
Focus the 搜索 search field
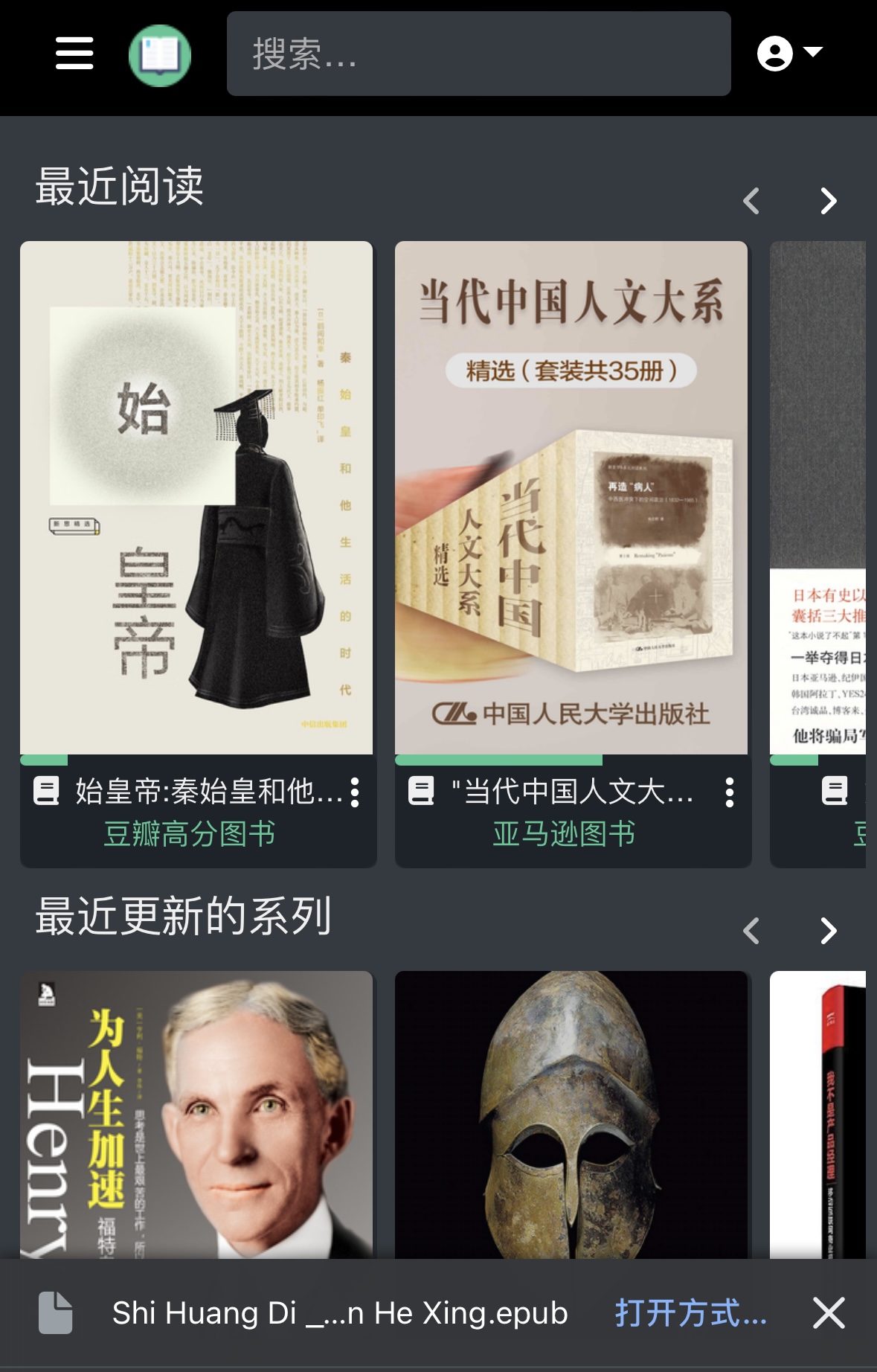click(x=478, y=54)
